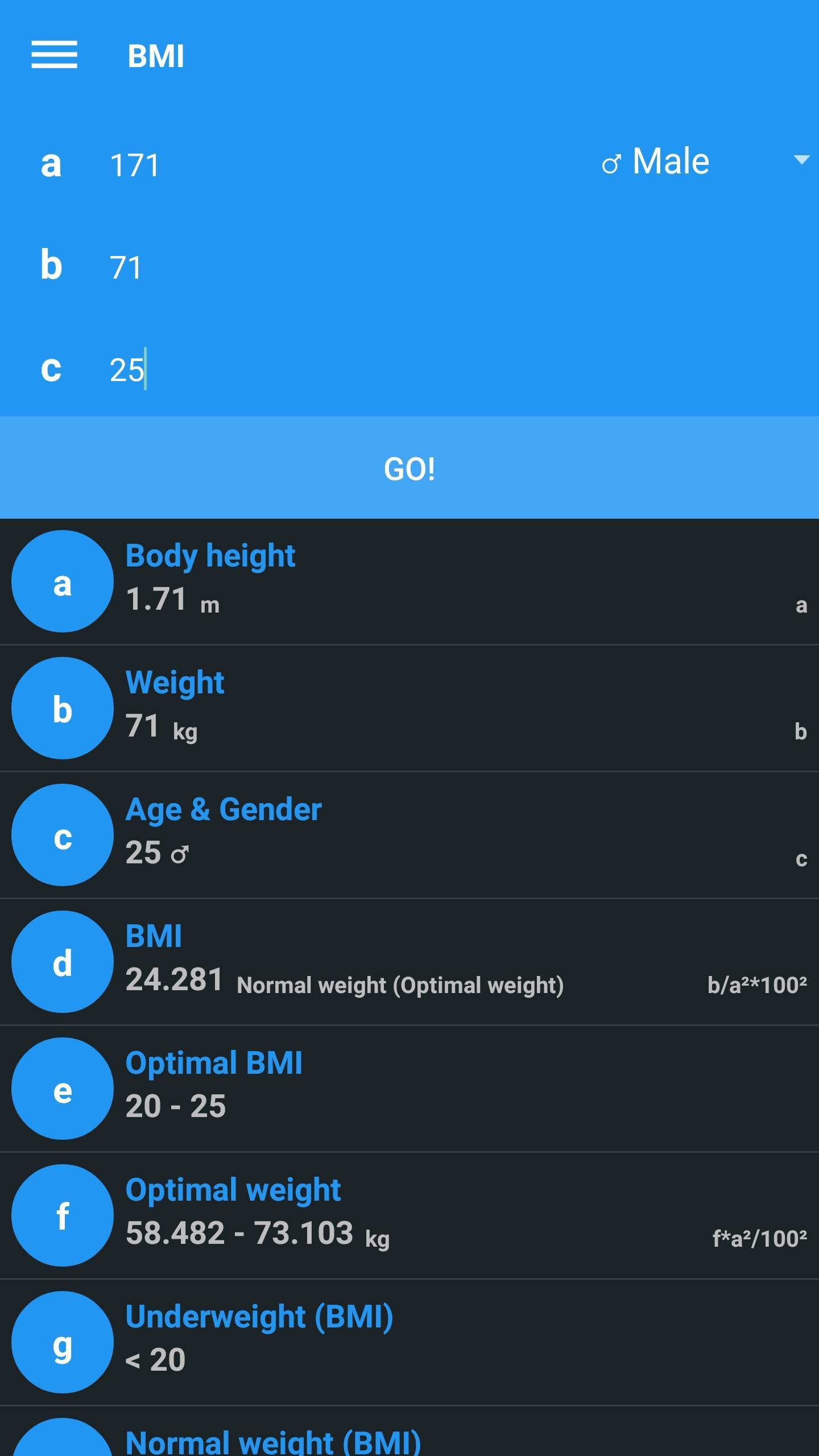Open the Optimal BMI result row
Image resolution: width=819 pixels, height=1456 pixels.
click(x=409, y=1089)
